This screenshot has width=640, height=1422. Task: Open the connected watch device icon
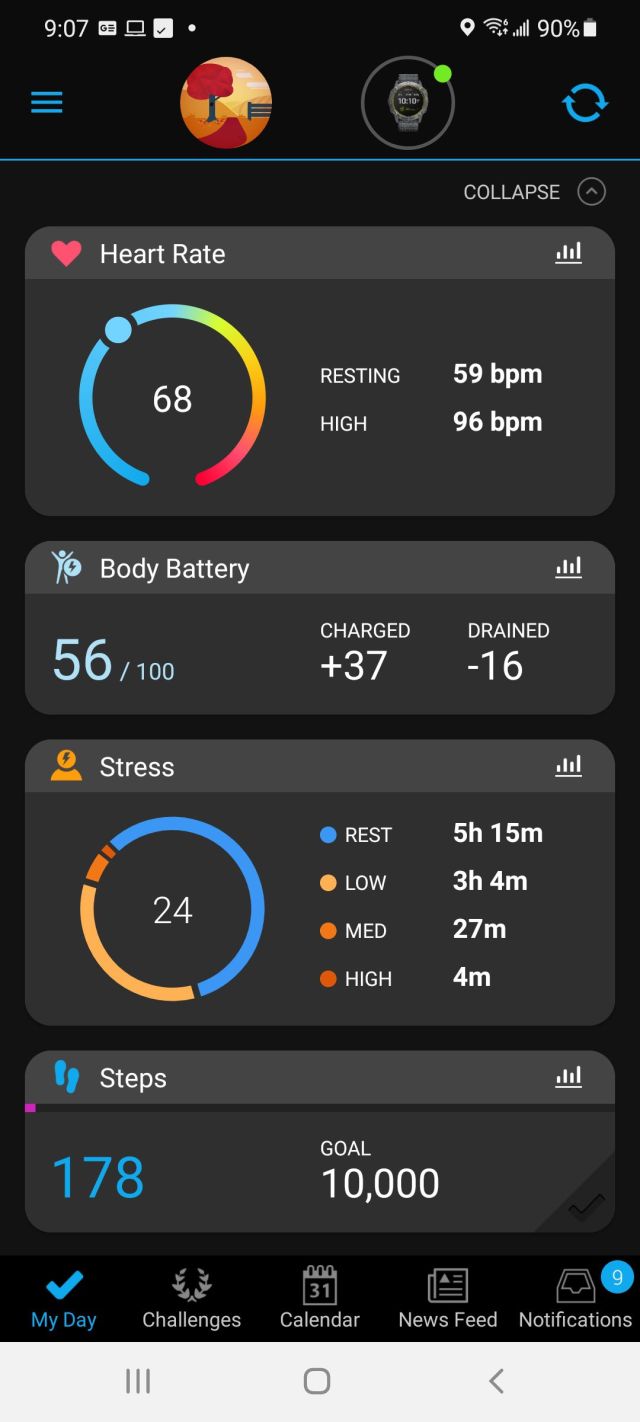(408, 103)
